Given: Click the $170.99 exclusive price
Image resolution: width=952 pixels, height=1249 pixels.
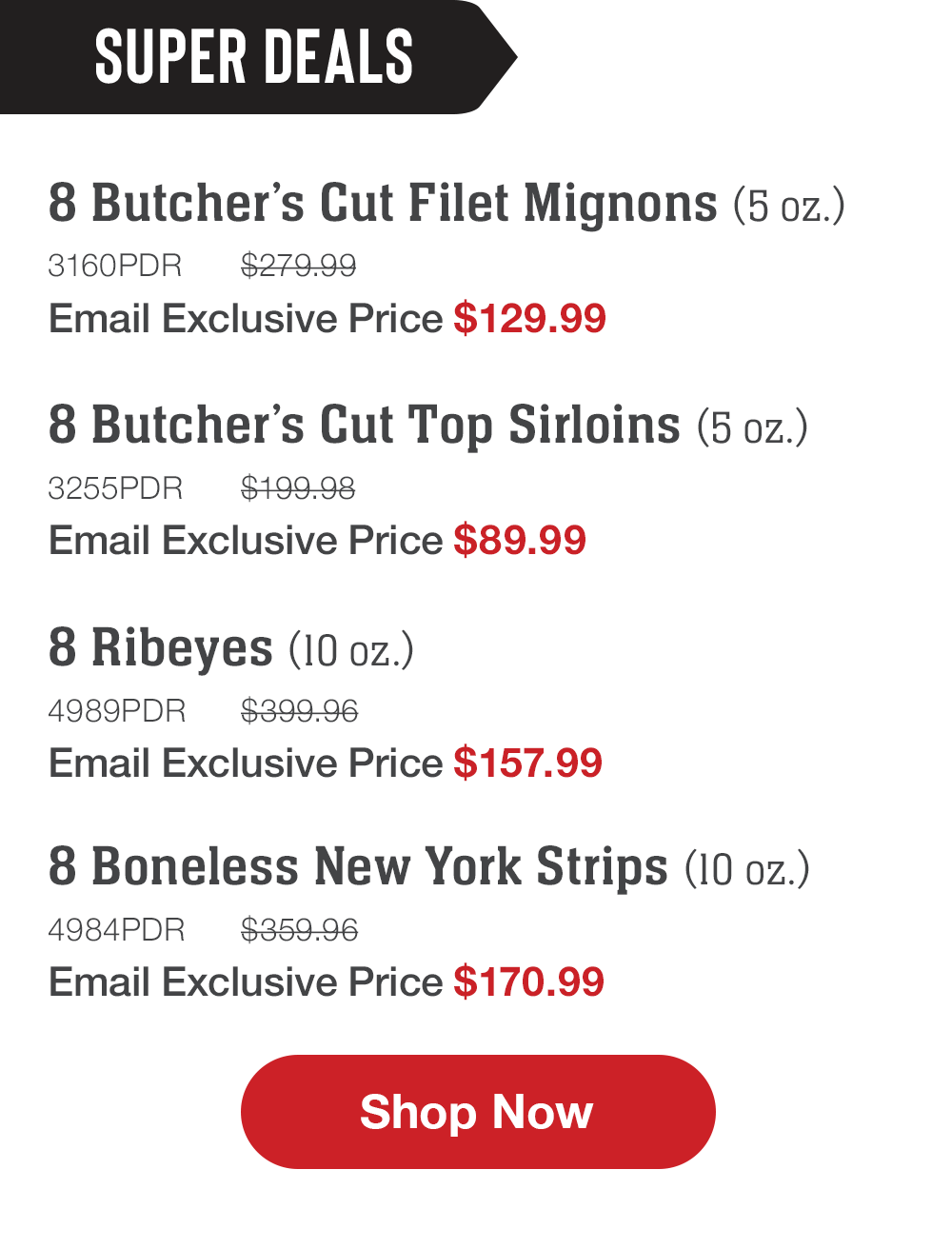Looking at the screenshot, I should coord(530,981).
